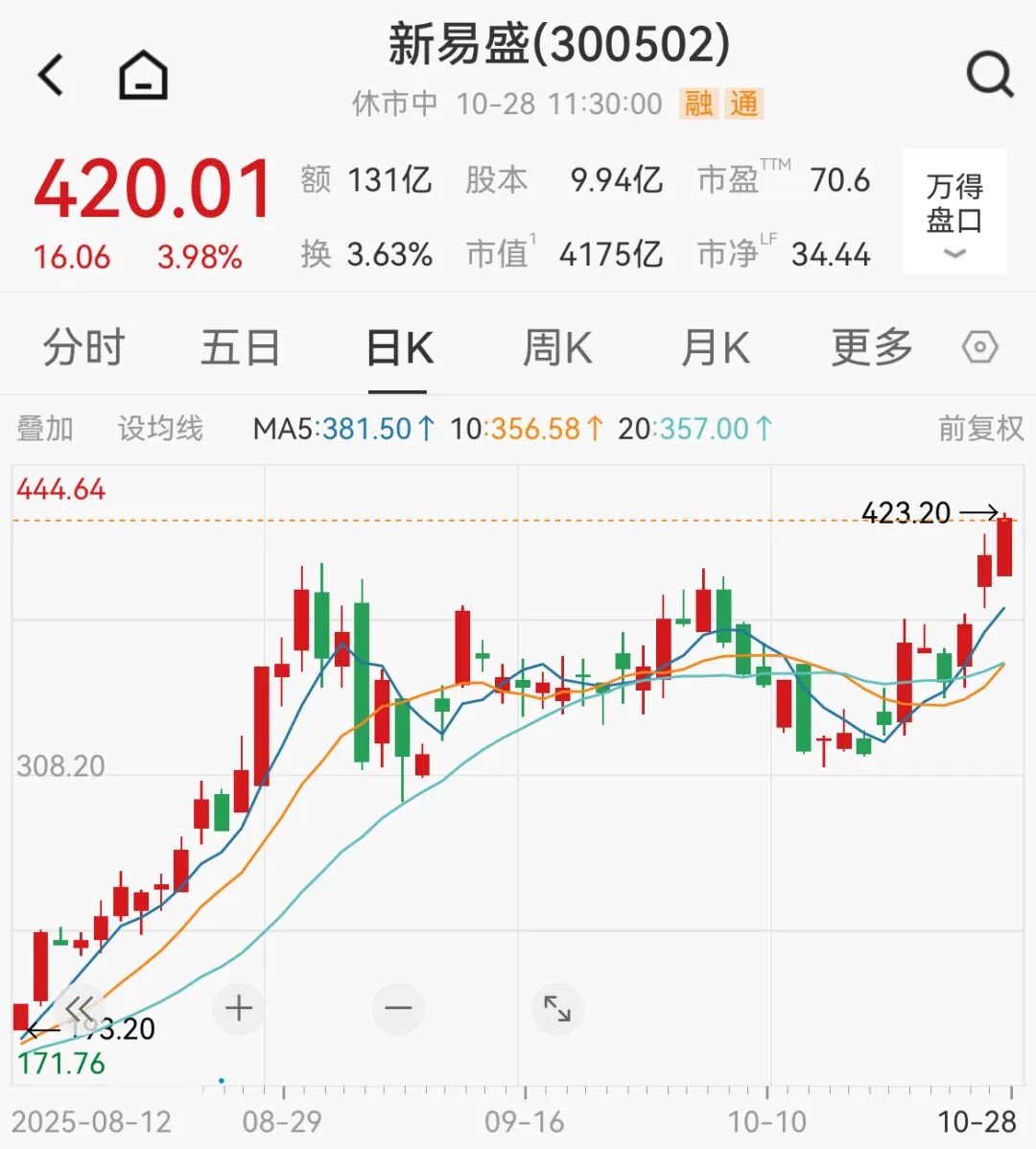Open chart settings hexagon icon
Image resolution: width=1036 pixels, height=1149 pixels.
[x=979, y=347]
